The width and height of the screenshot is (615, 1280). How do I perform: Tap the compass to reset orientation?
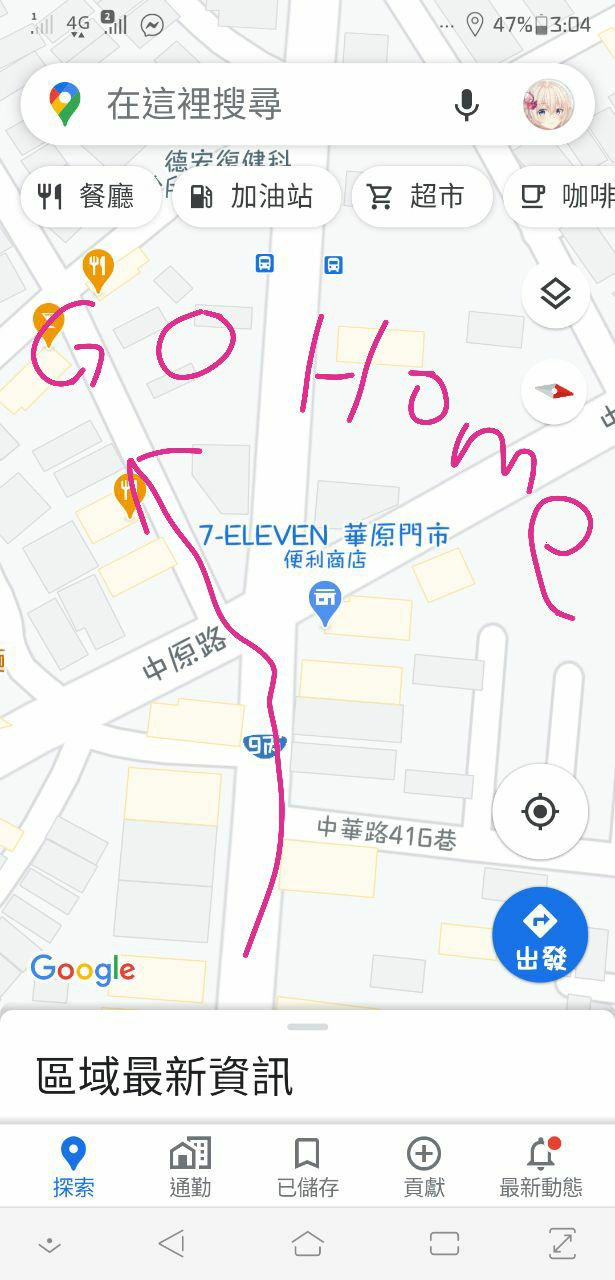point(555,391)
